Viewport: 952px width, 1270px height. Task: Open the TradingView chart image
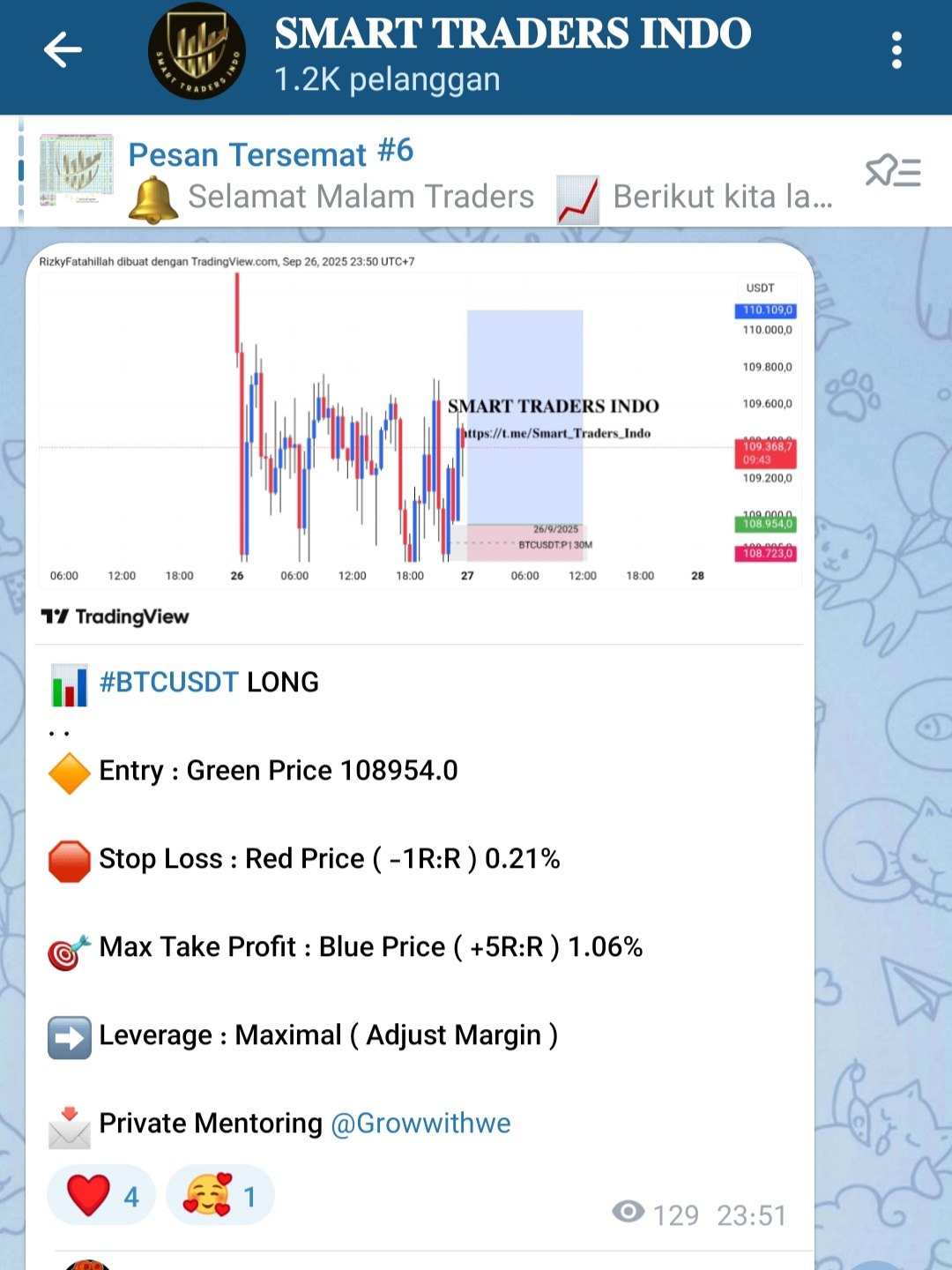click(420, 423)
